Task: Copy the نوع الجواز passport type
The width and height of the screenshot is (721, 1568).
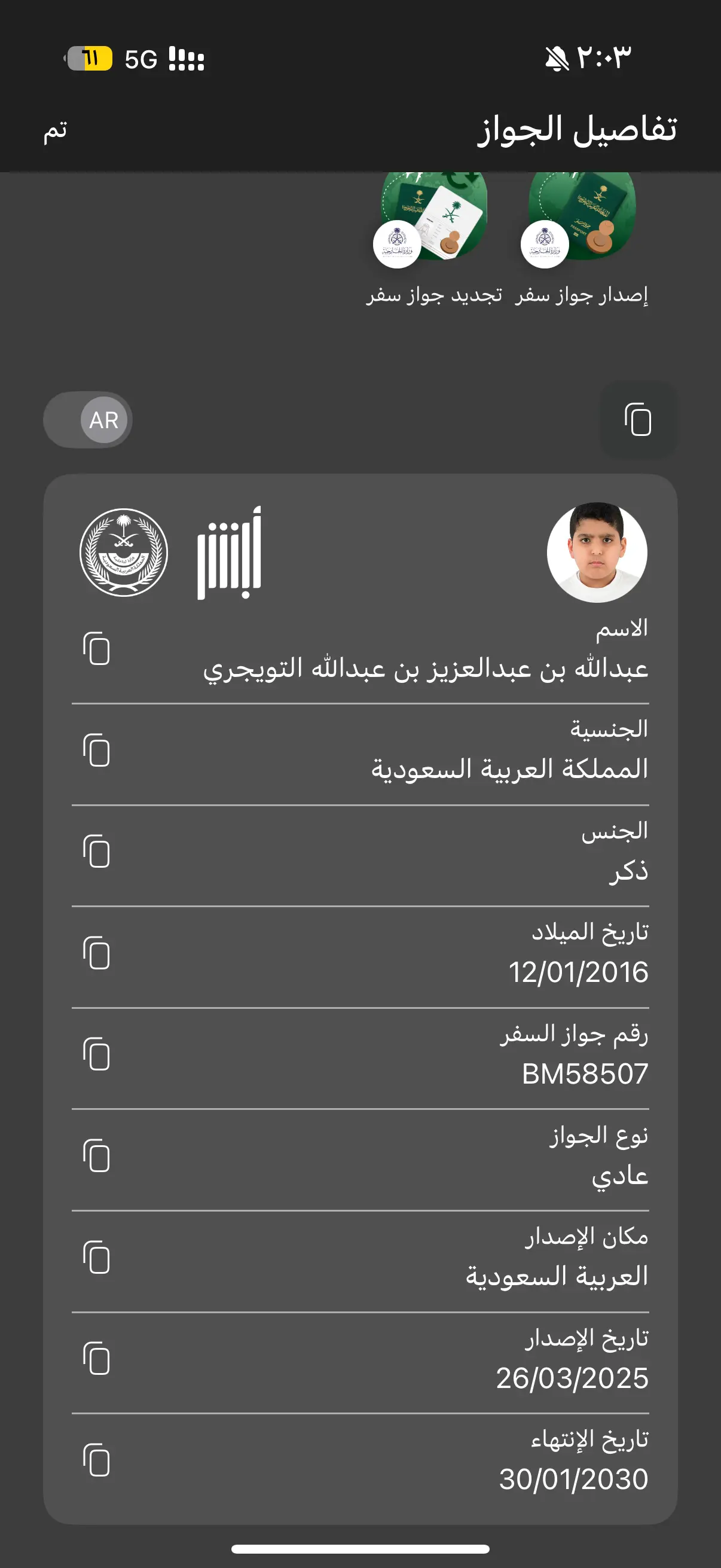Action: click(x=97, y=1156)
